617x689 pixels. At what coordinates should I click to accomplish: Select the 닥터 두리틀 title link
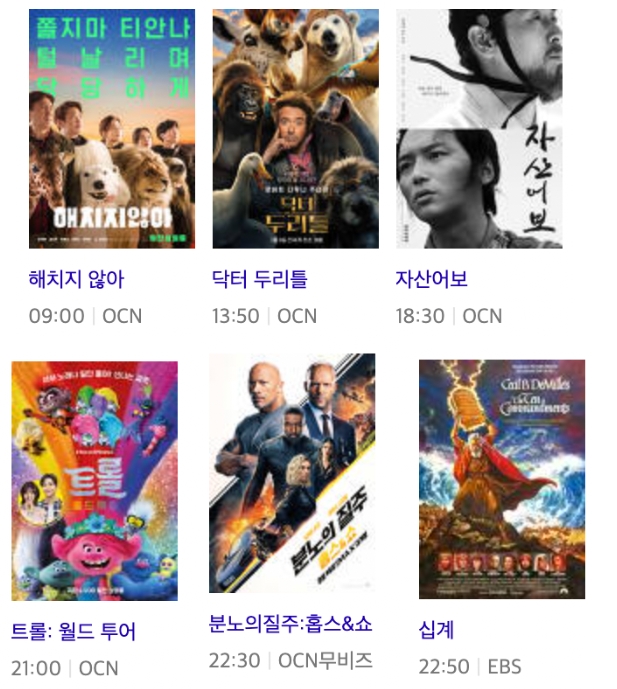(x=259, y=279)
